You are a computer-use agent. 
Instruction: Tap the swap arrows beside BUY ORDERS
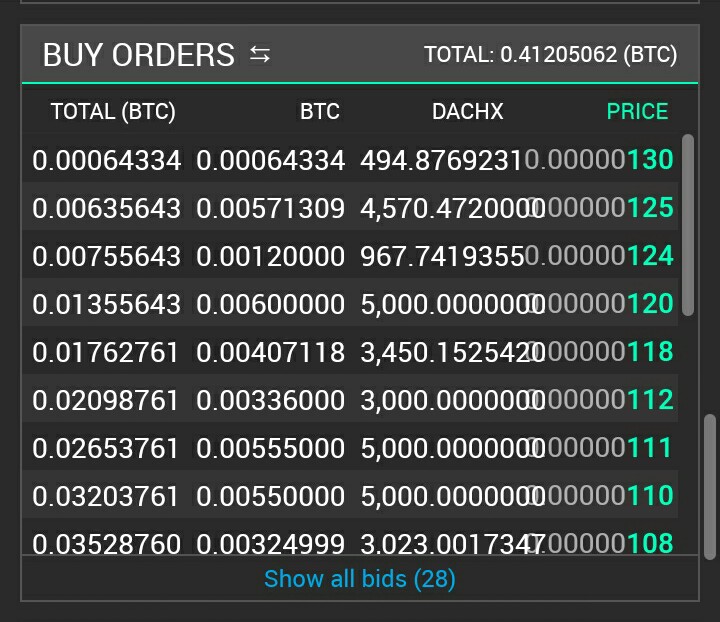[260, 54]
